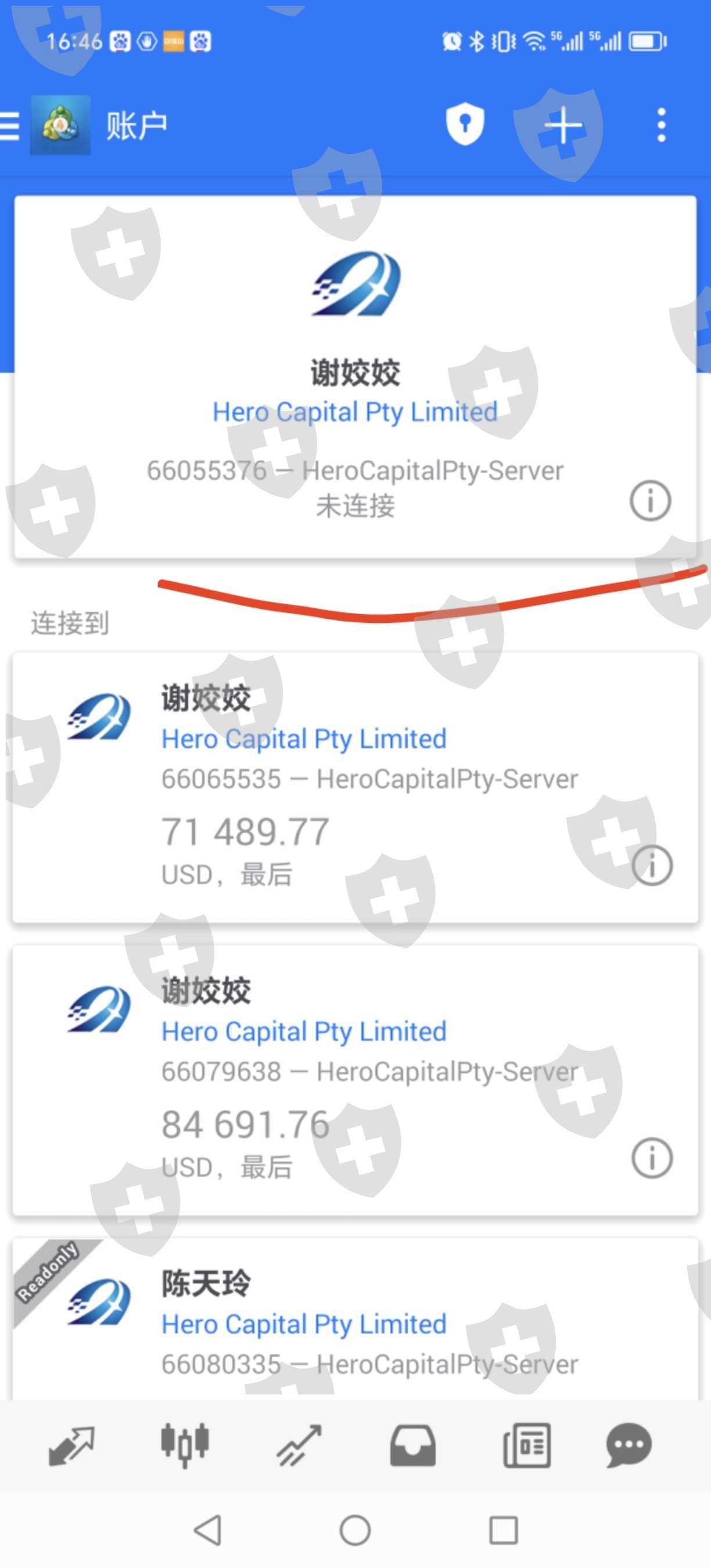The width and height of the screenshot is (711, 1568).
Task: Open the three-dot overflow menu
Action: click(x=662, y=125)
